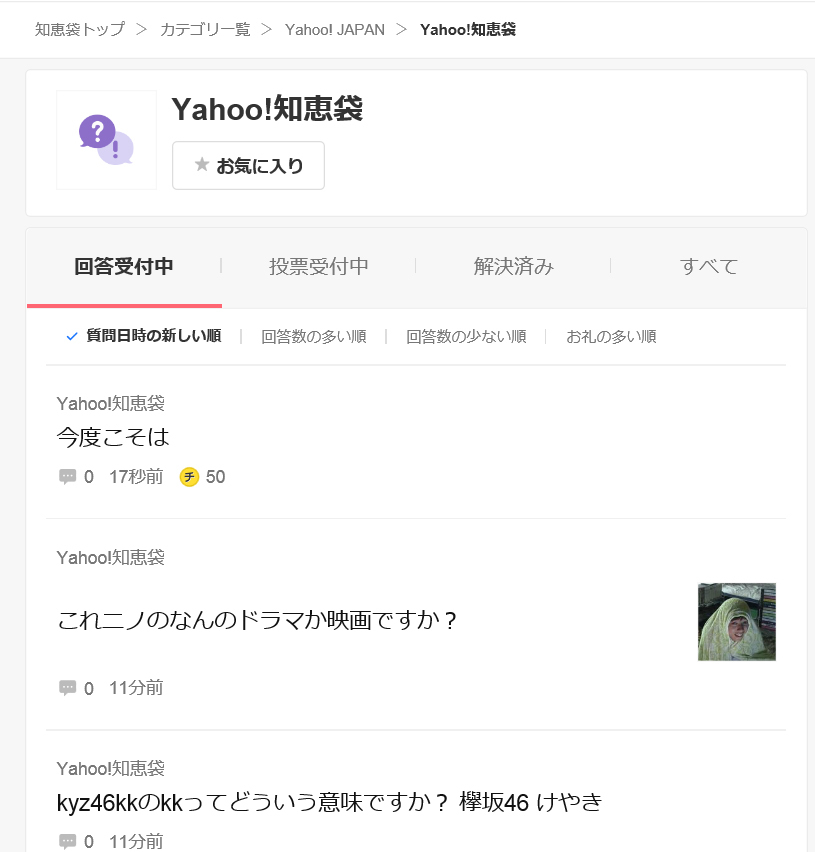Show the すべて tab
Viewport: 815px width, 852px height.
click(709, 266)
